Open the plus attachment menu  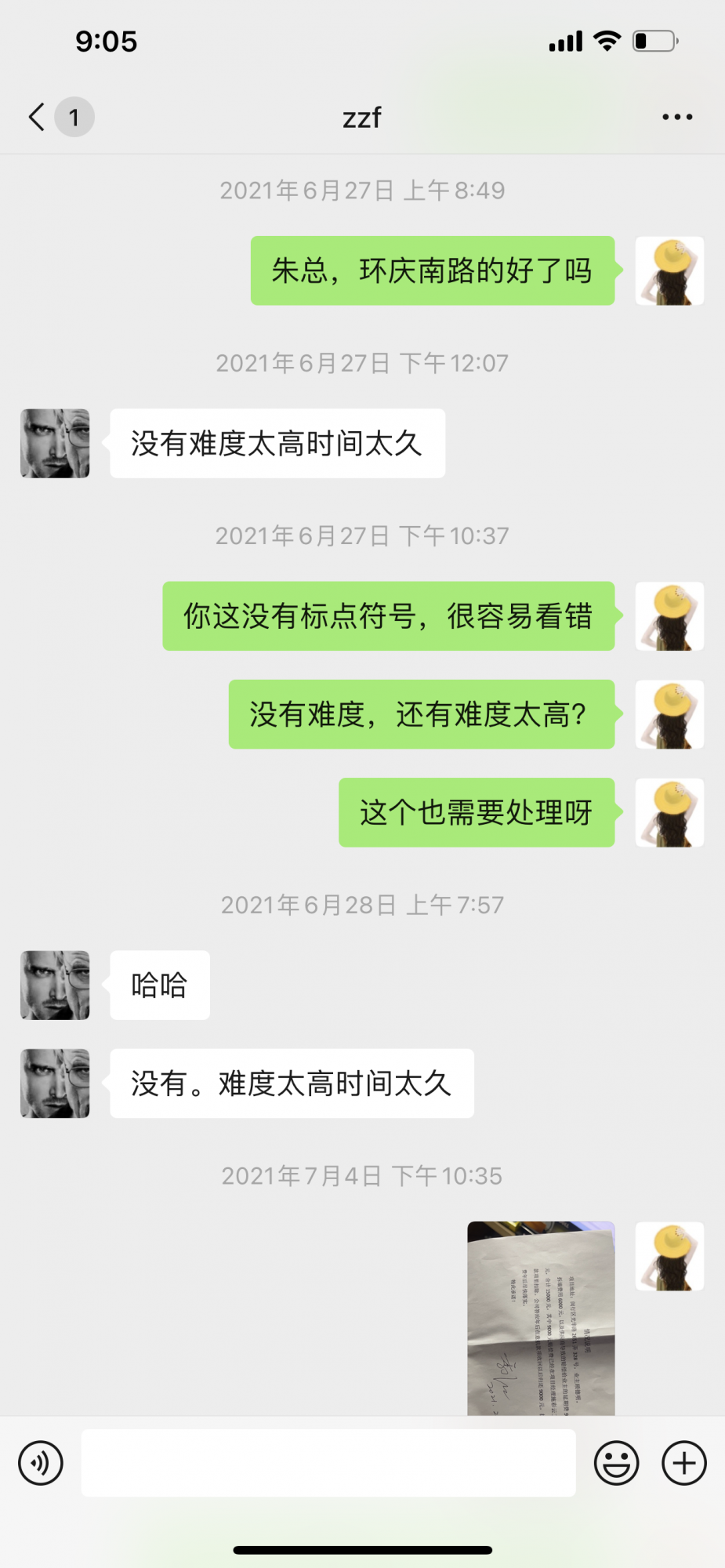[x=684, y=1463]
